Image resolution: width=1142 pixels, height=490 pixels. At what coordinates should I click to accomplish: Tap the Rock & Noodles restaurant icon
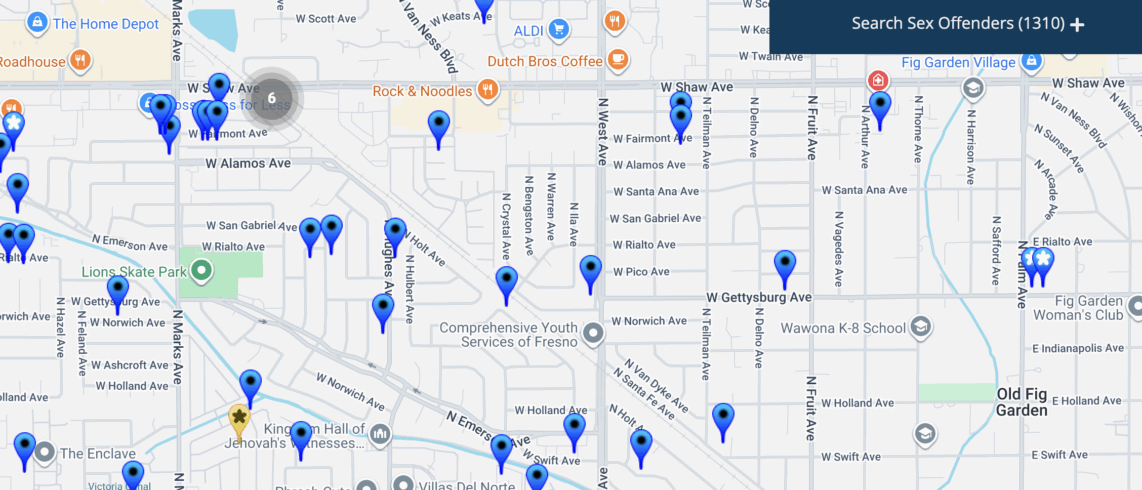(487, 91)
